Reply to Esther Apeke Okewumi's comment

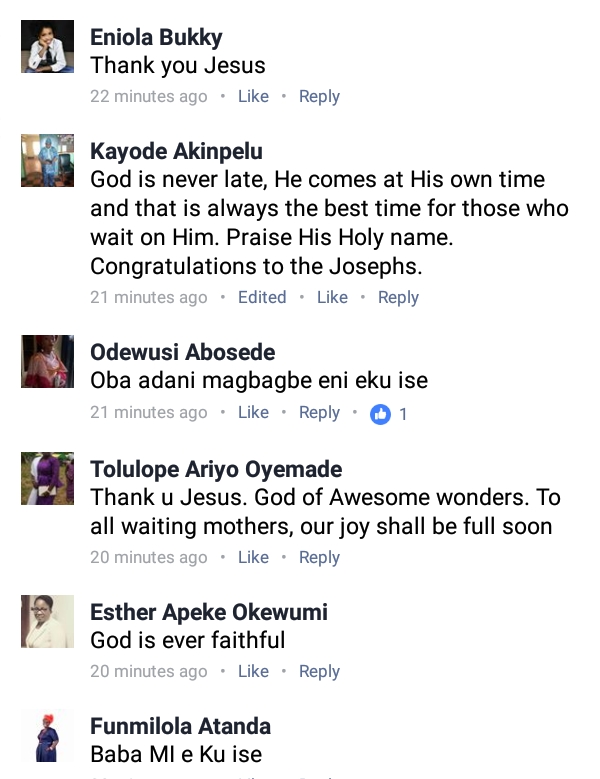click(x=319, y=672)
